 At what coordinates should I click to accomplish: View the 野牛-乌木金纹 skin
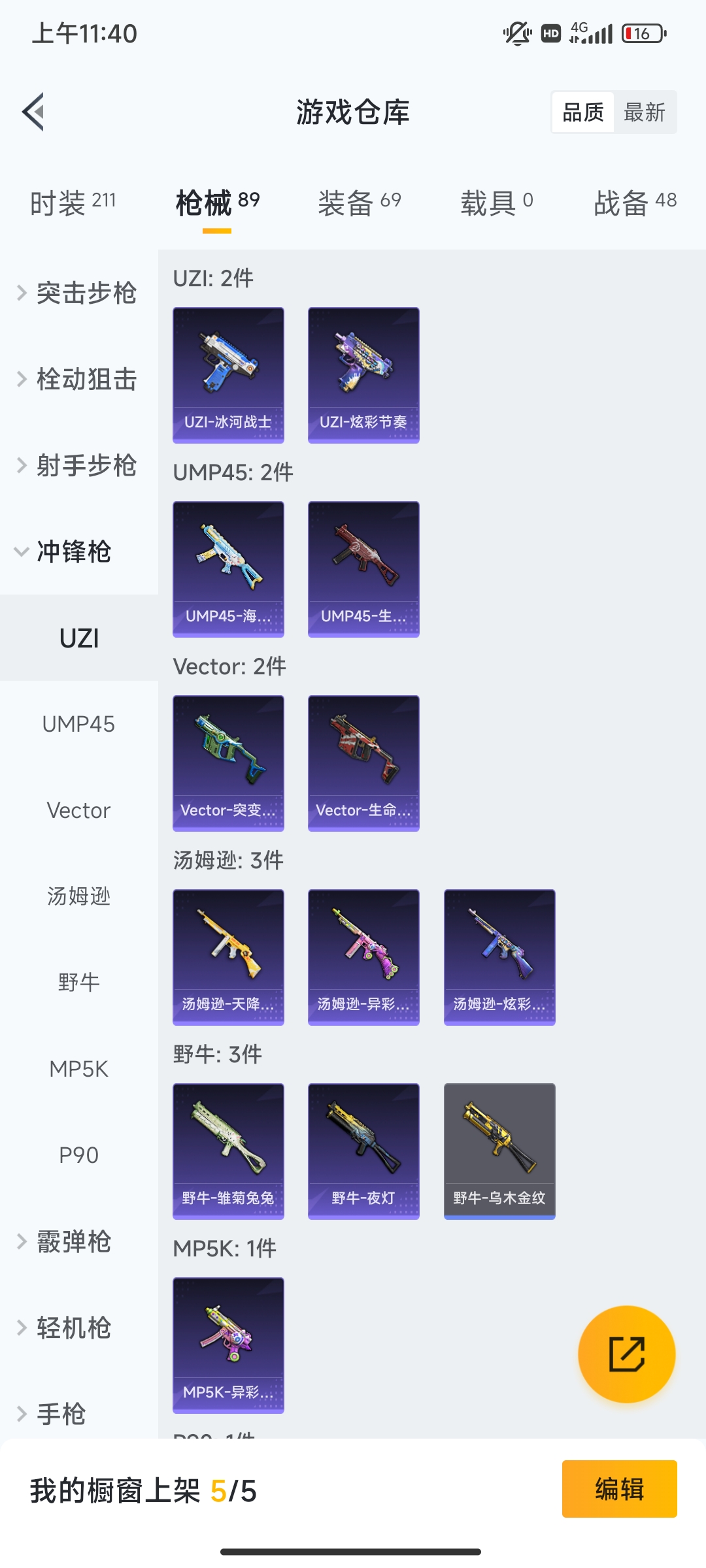tap(499, 1151)
